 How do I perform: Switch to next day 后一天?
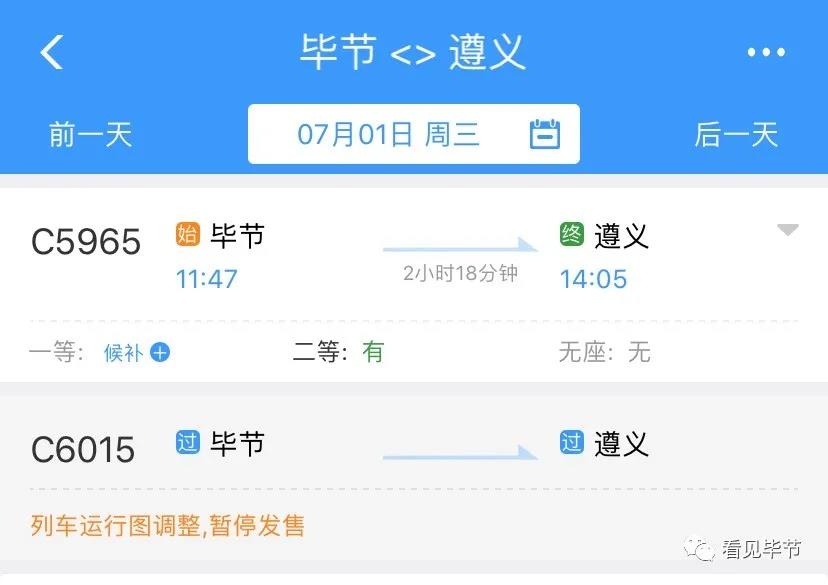pyautogui.click(x=736, y=134)
